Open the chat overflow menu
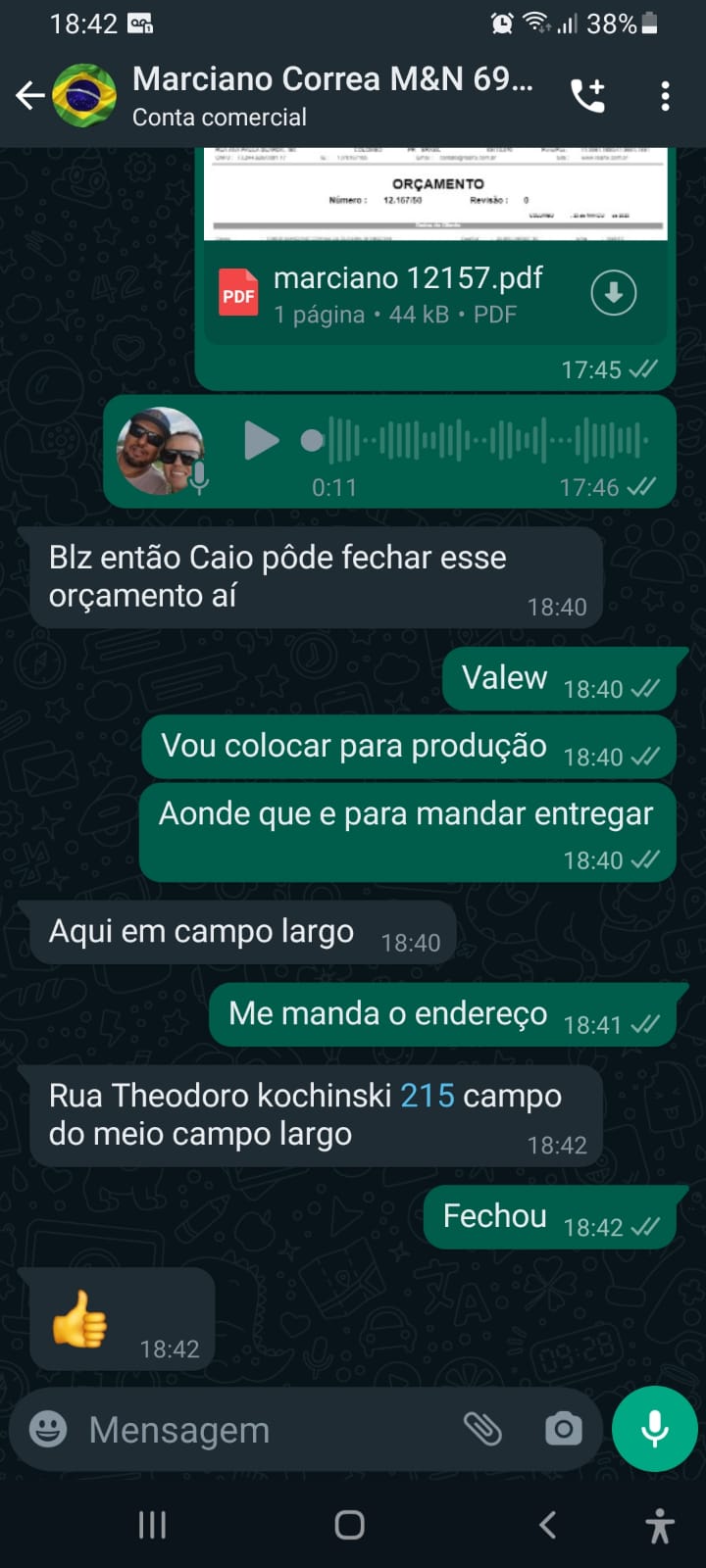The width and height of the screenshot is (706, 1568). pos(665,95)
